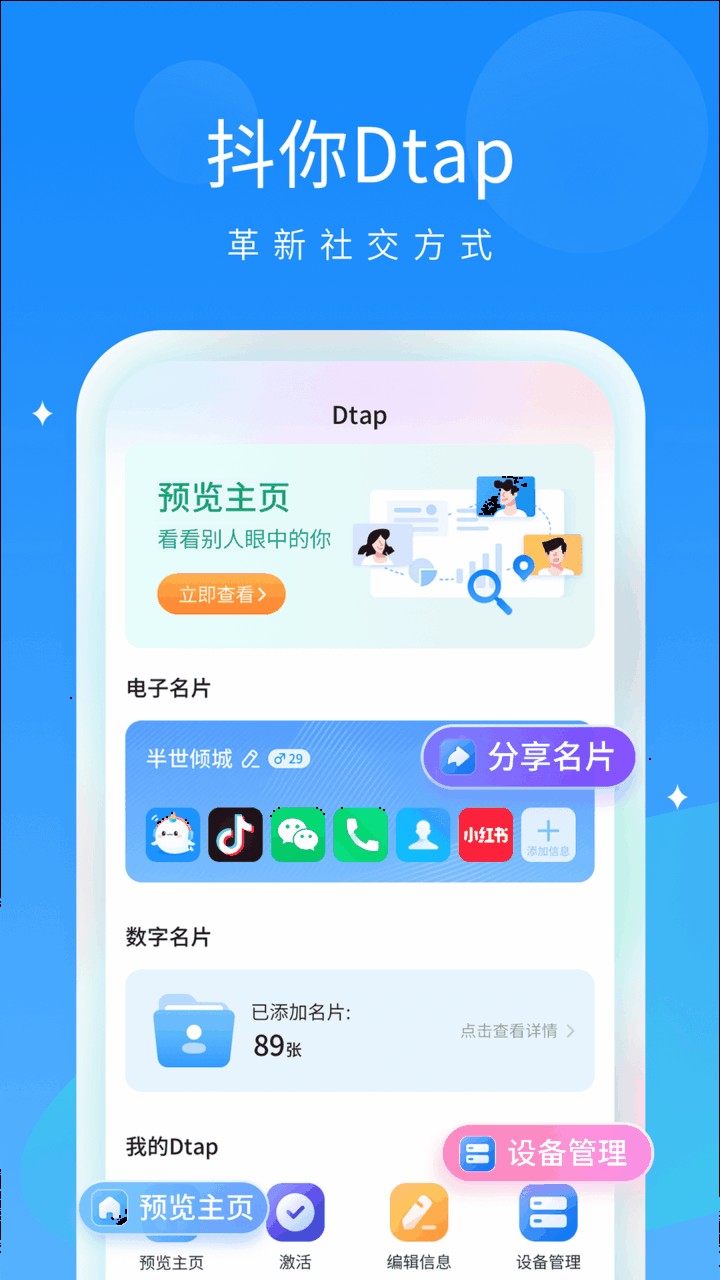Image resolution: width=720 pixels, height=1280 pixels.
Task: Tap the pink 设备管理 popup button
Action: [548, 1152]
